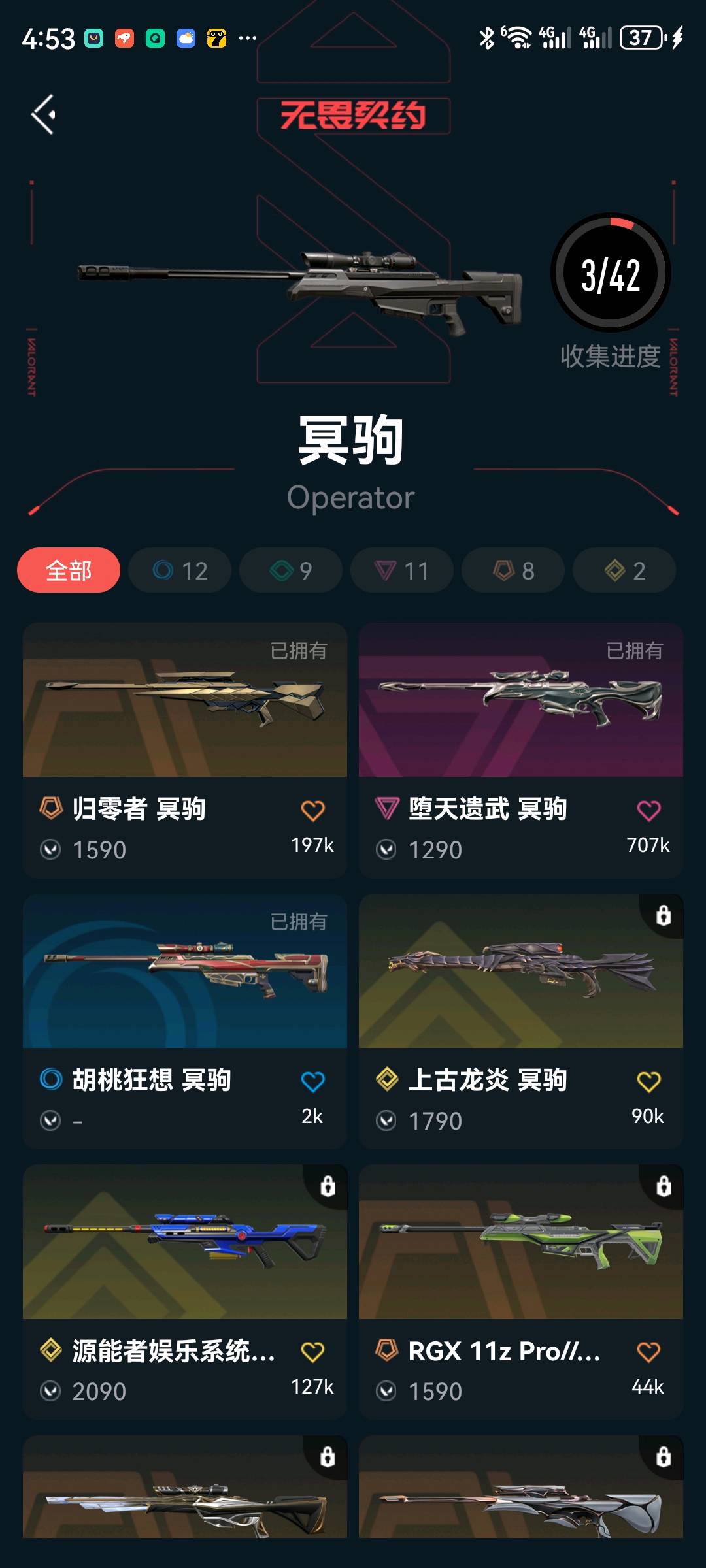Like the 上古龙炎 冥驹 skin
This screenshot has width=706, height=1568.
pyautogui.click(x=648, y=1082)
